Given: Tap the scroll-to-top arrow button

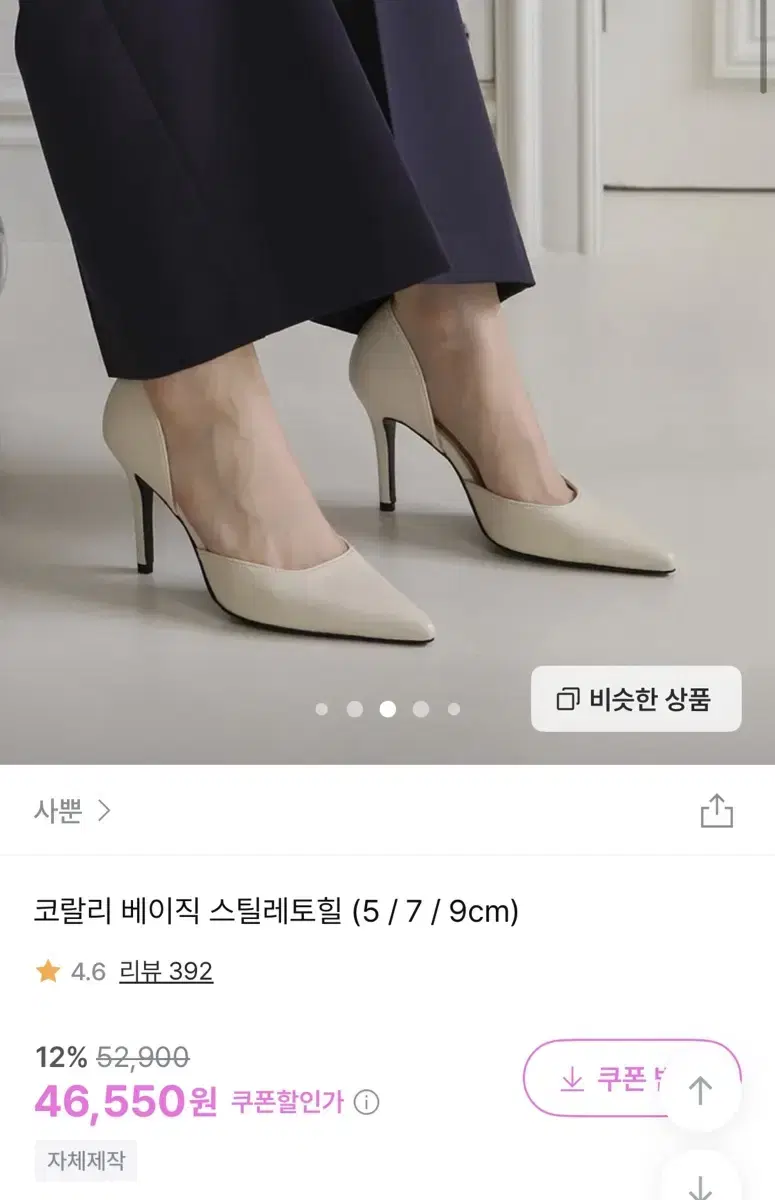Looking at the screenshot, I should [702, 1090].
